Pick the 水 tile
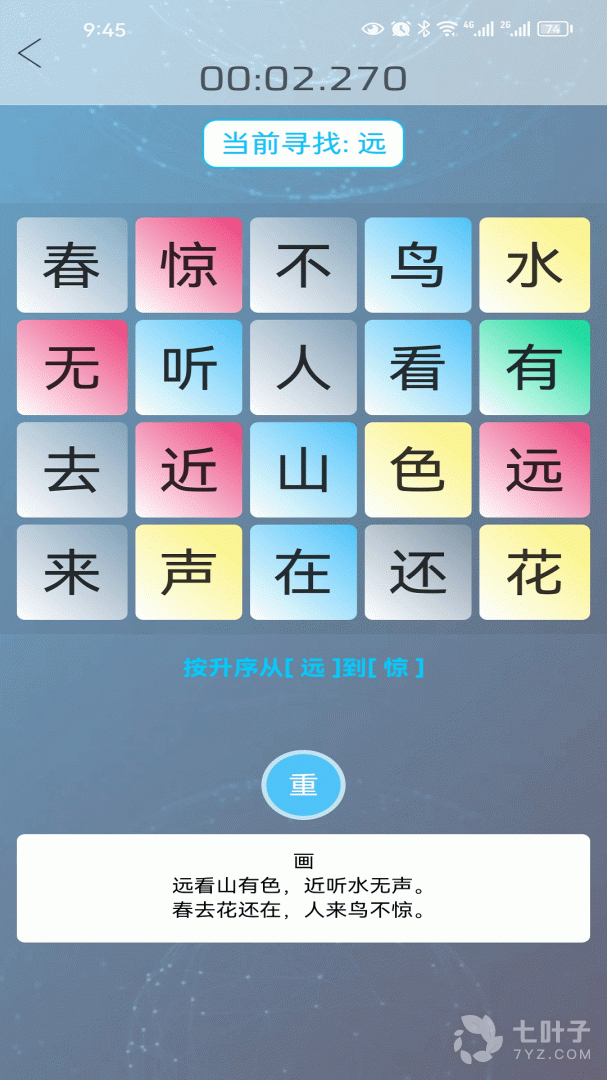This screenshot has height=1080, width=607. pyautogui.click(x=534, y=265)
